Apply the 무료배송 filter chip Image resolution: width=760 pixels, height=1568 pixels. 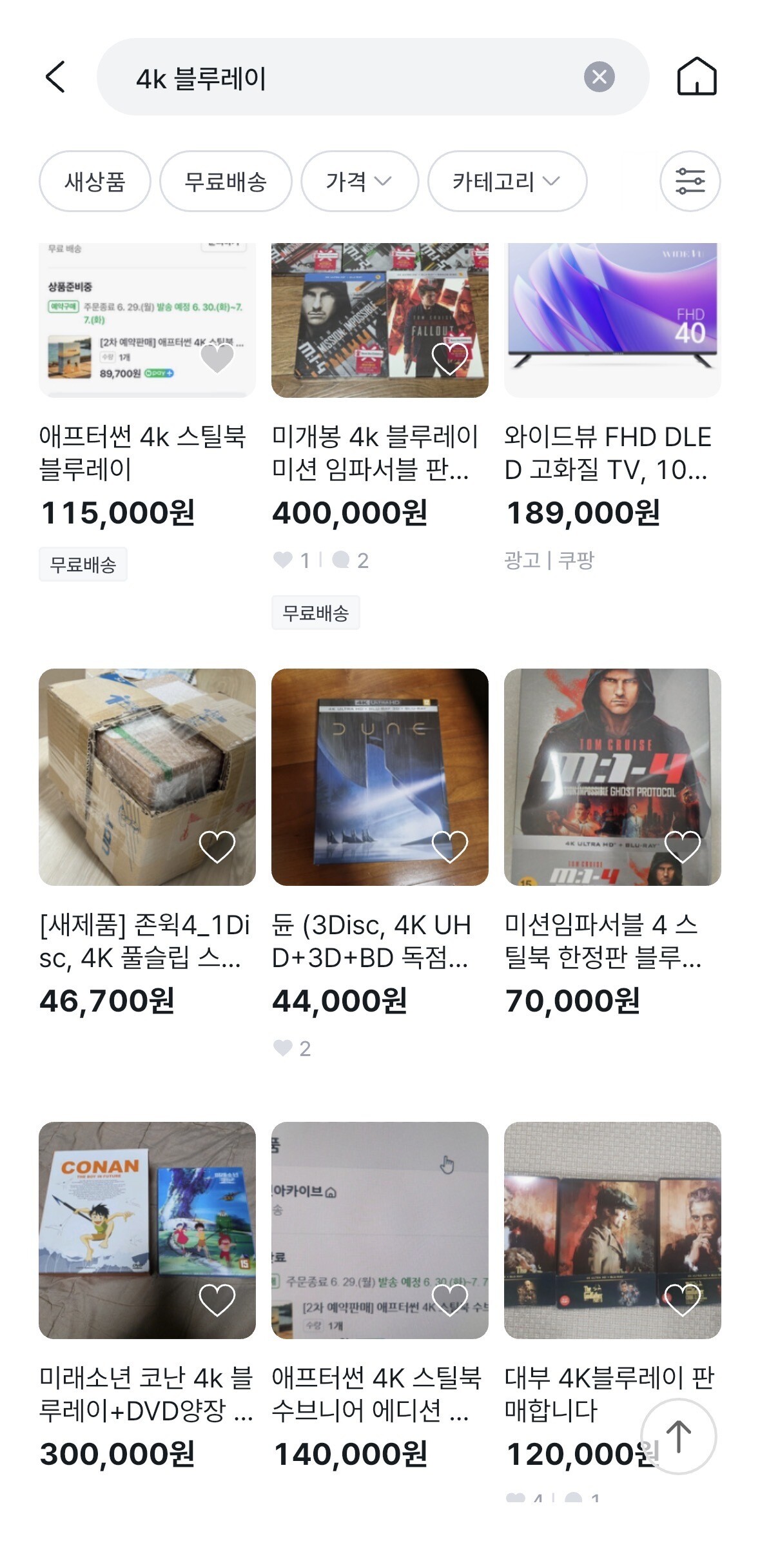point(226,182)
